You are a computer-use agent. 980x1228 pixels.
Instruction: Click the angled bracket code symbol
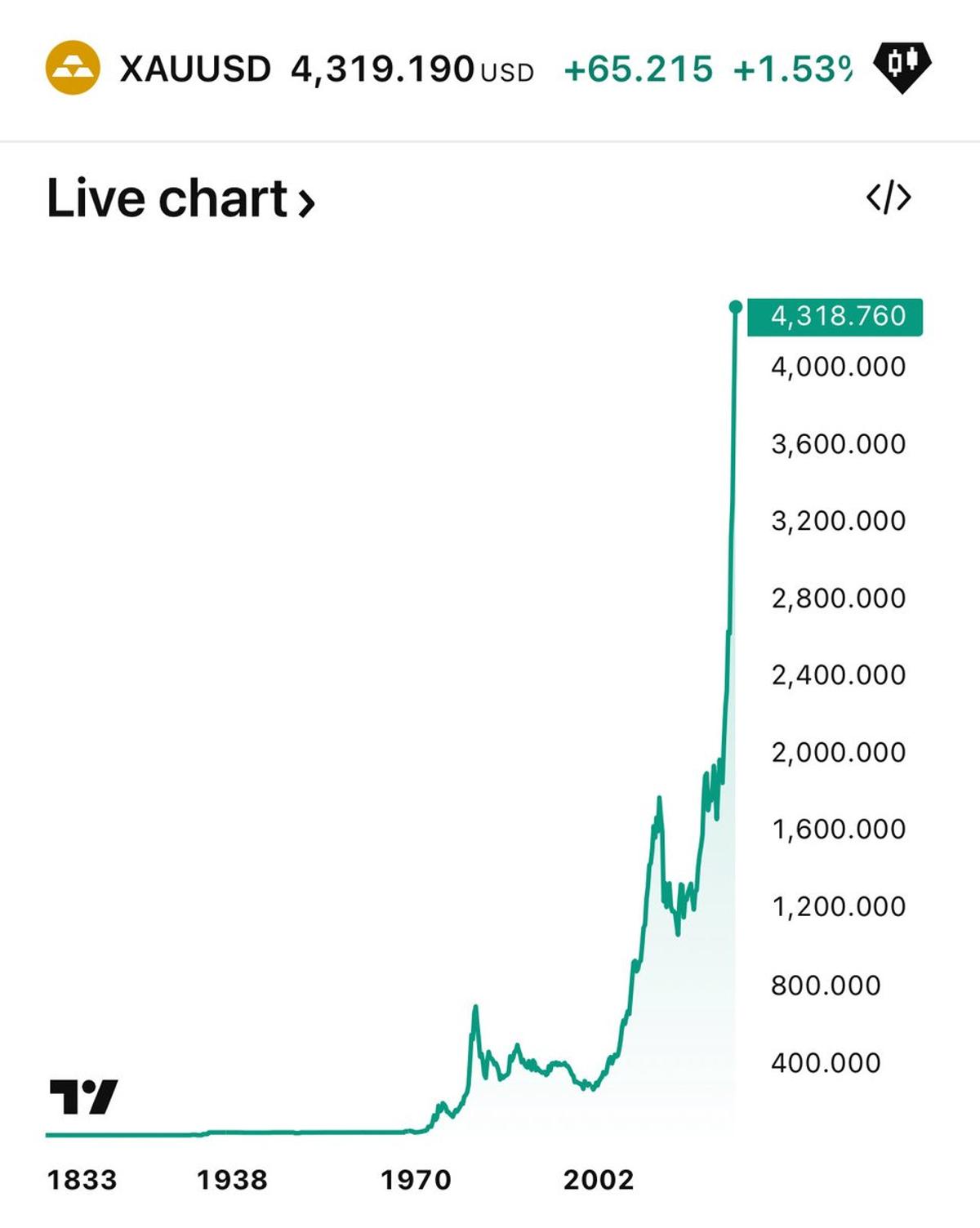891,196
